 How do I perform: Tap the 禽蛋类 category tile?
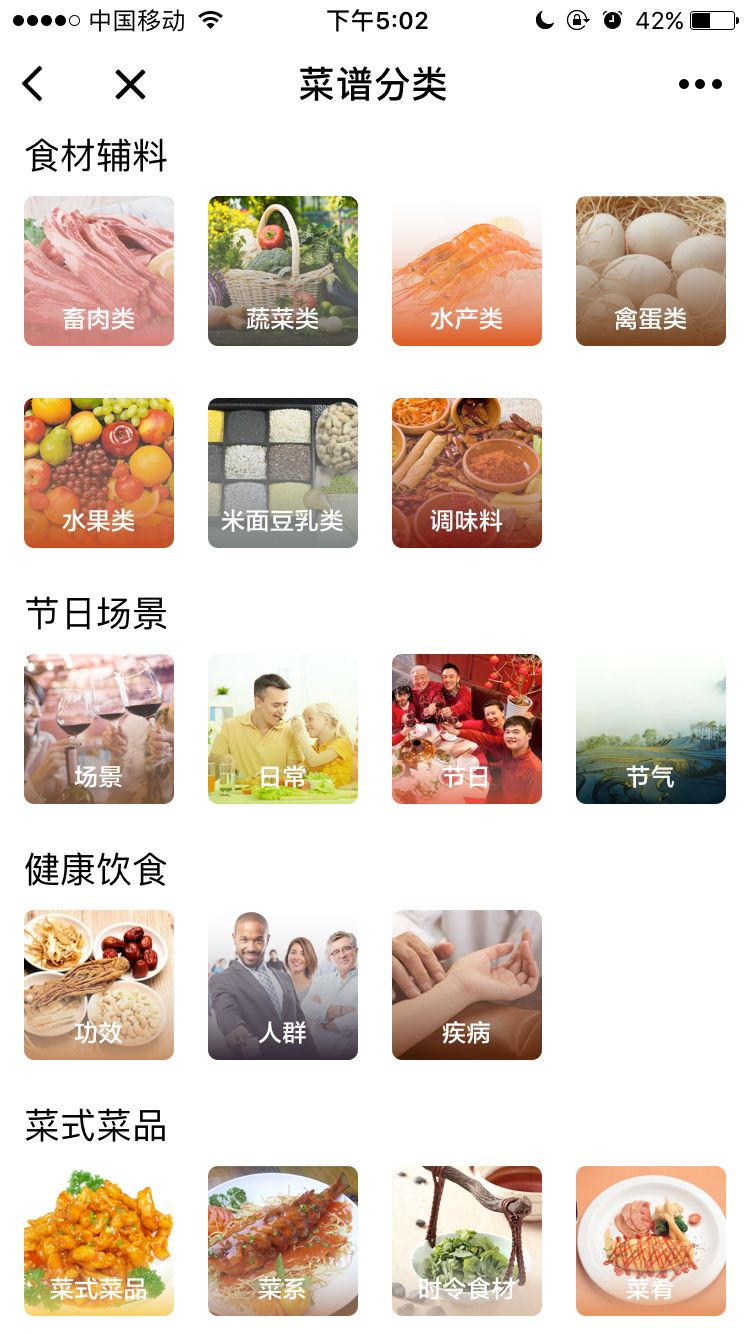click(651, 271)
